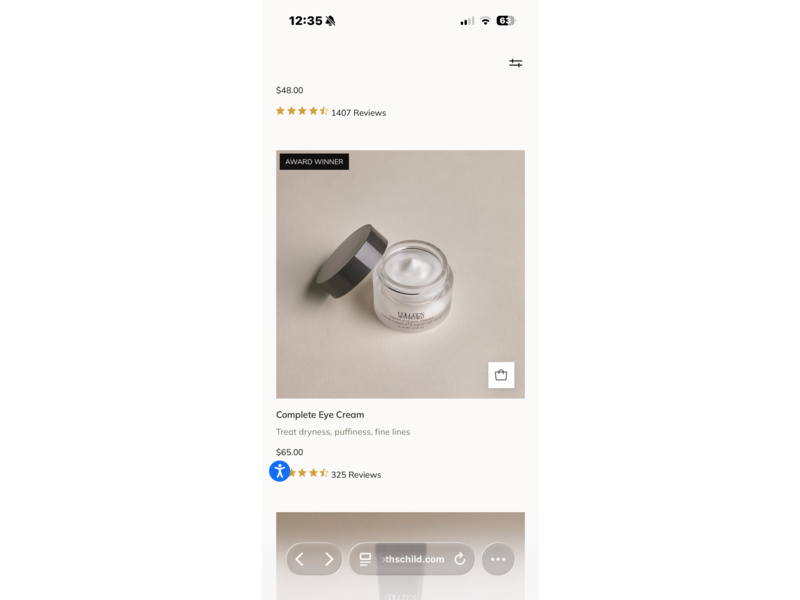
Task: Tap the browser address bar
Action: [413, 559]
